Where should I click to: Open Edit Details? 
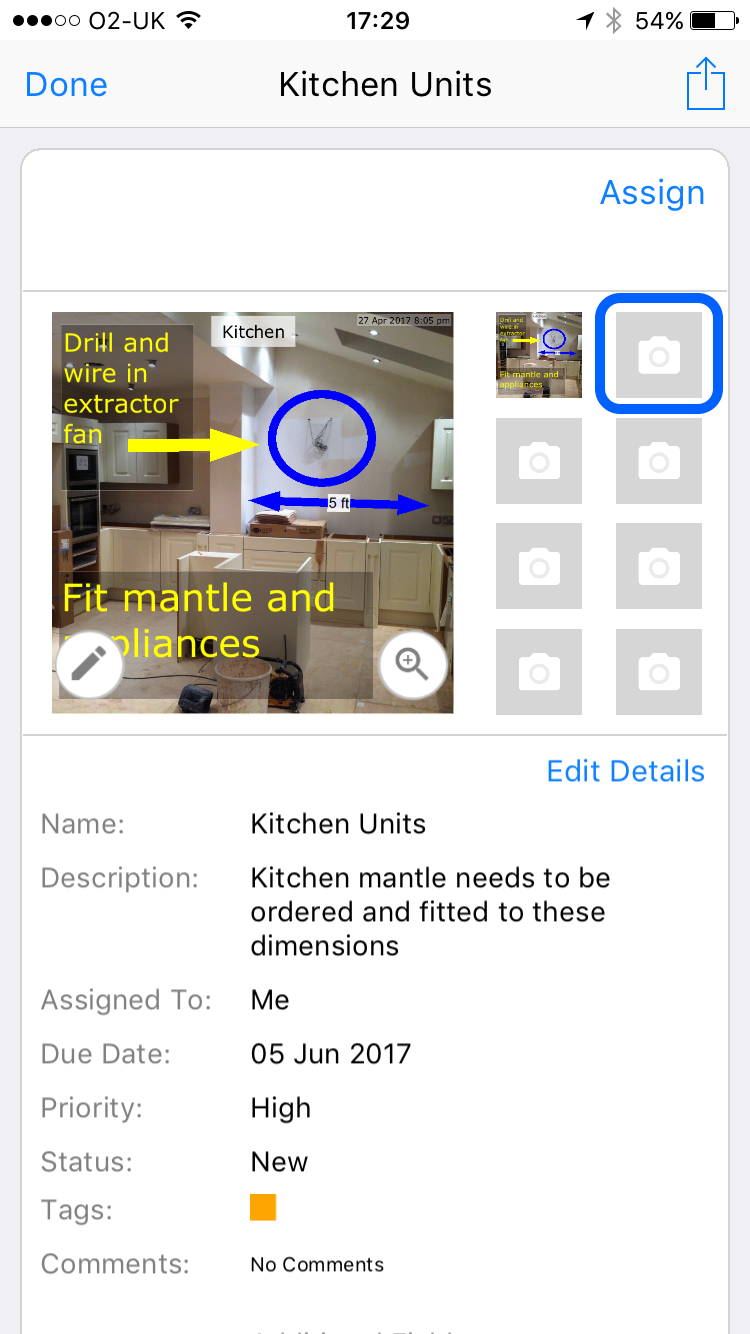tap(626, 771)
